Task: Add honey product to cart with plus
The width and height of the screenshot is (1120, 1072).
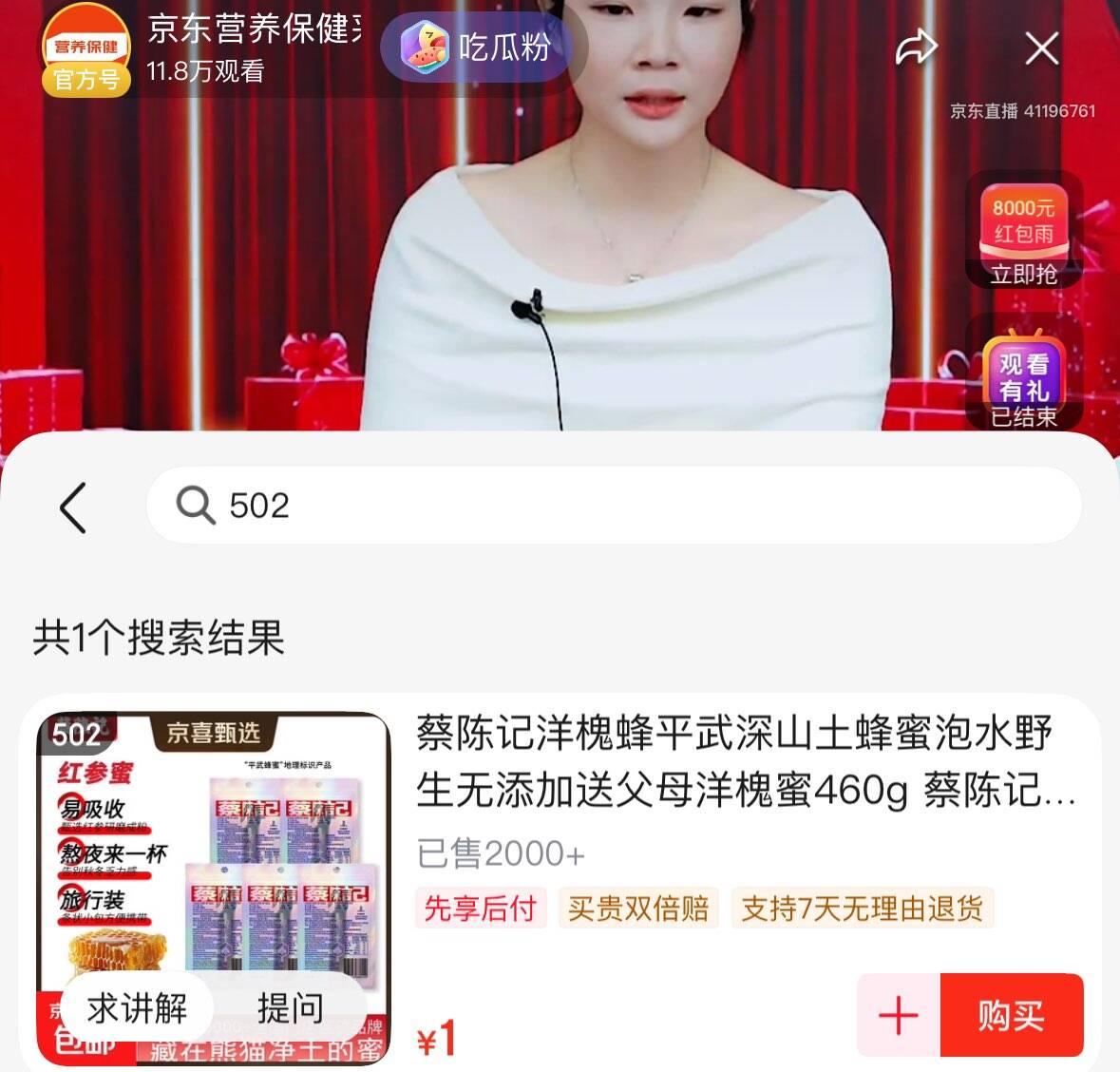Action: 898,1015
